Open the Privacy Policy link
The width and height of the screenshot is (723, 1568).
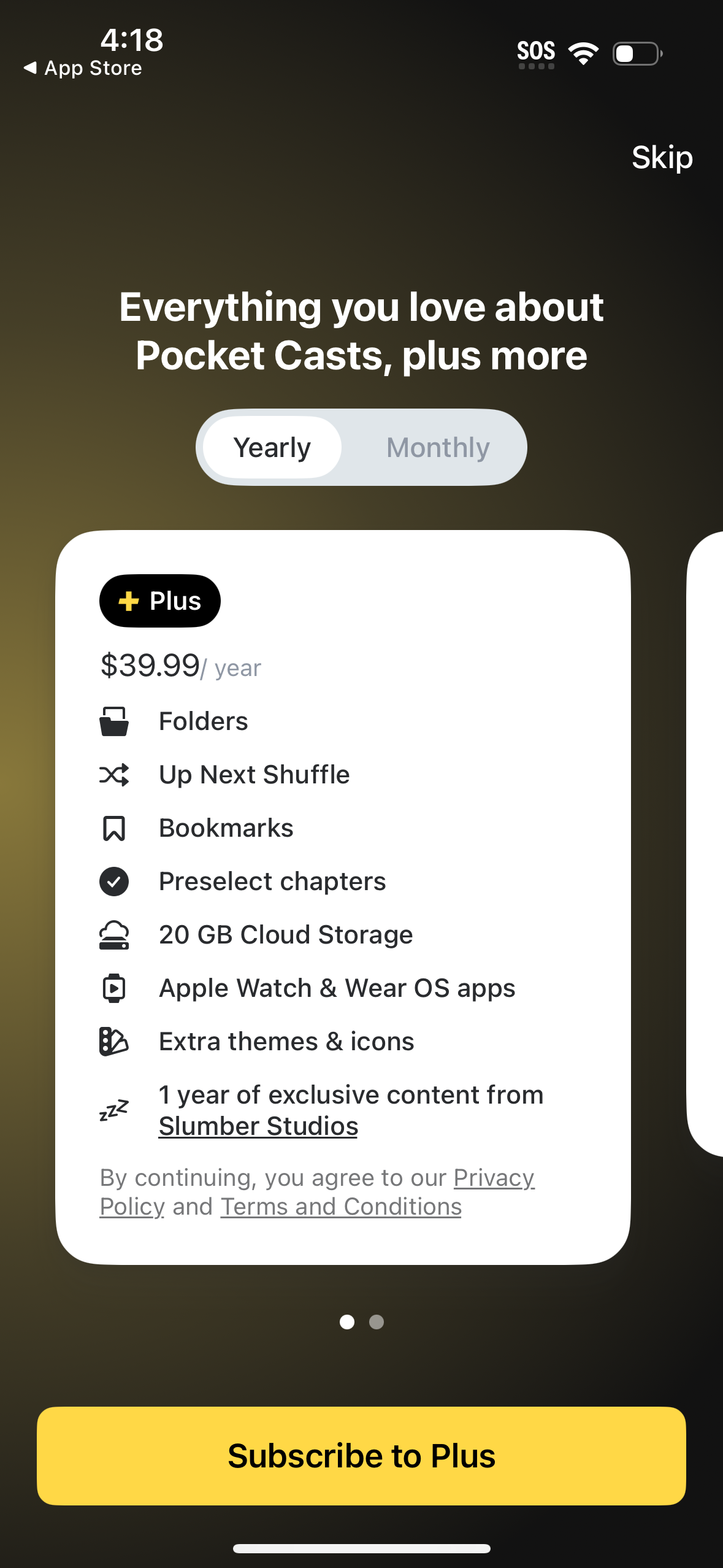[494, 1177]
